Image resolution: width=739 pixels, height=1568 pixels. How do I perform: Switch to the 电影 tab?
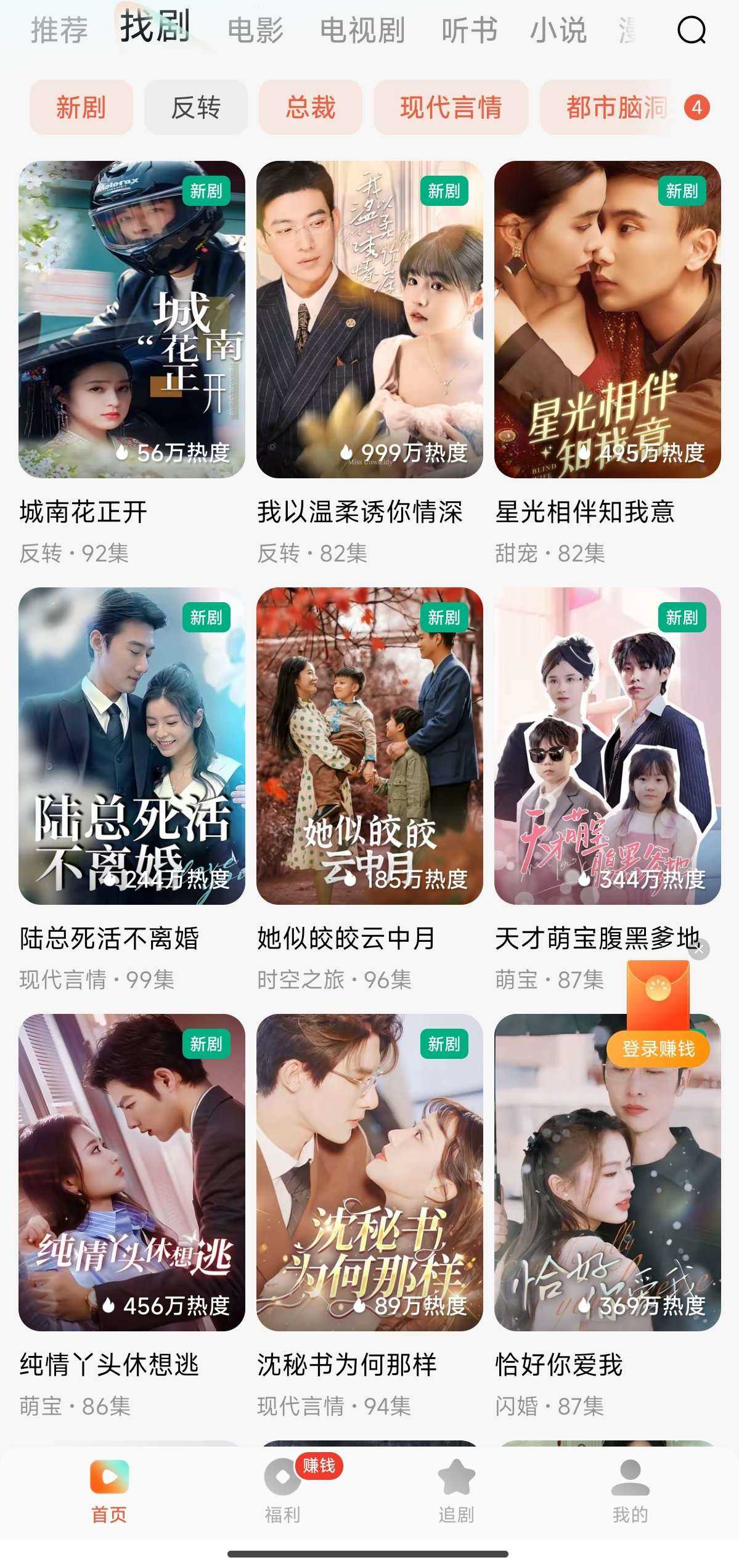coord(256,30)
